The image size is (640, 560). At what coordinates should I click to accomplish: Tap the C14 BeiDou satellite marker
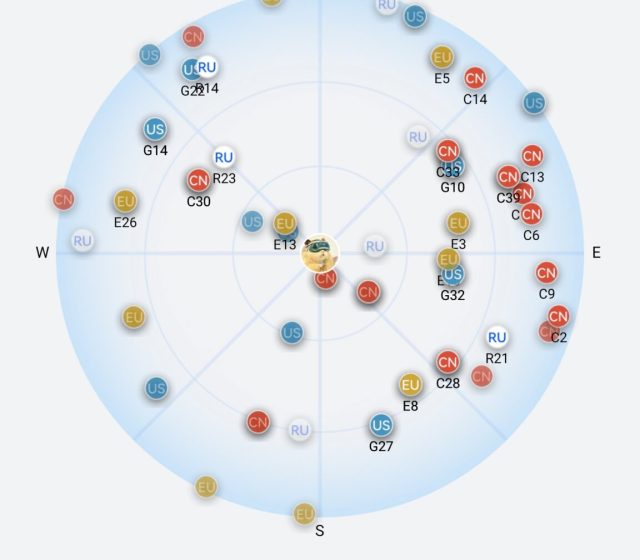475,78
